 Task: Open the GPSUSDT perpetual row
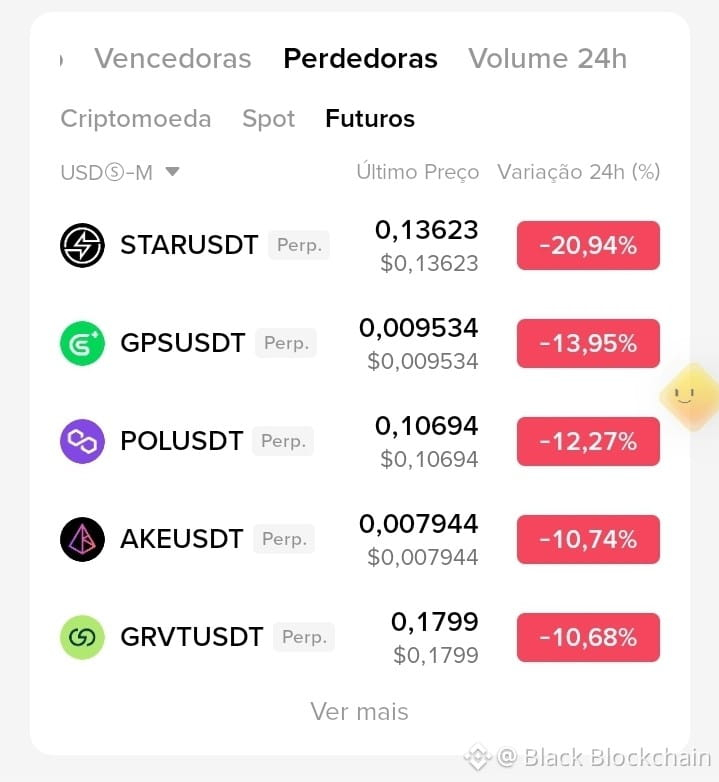point(360,343)
